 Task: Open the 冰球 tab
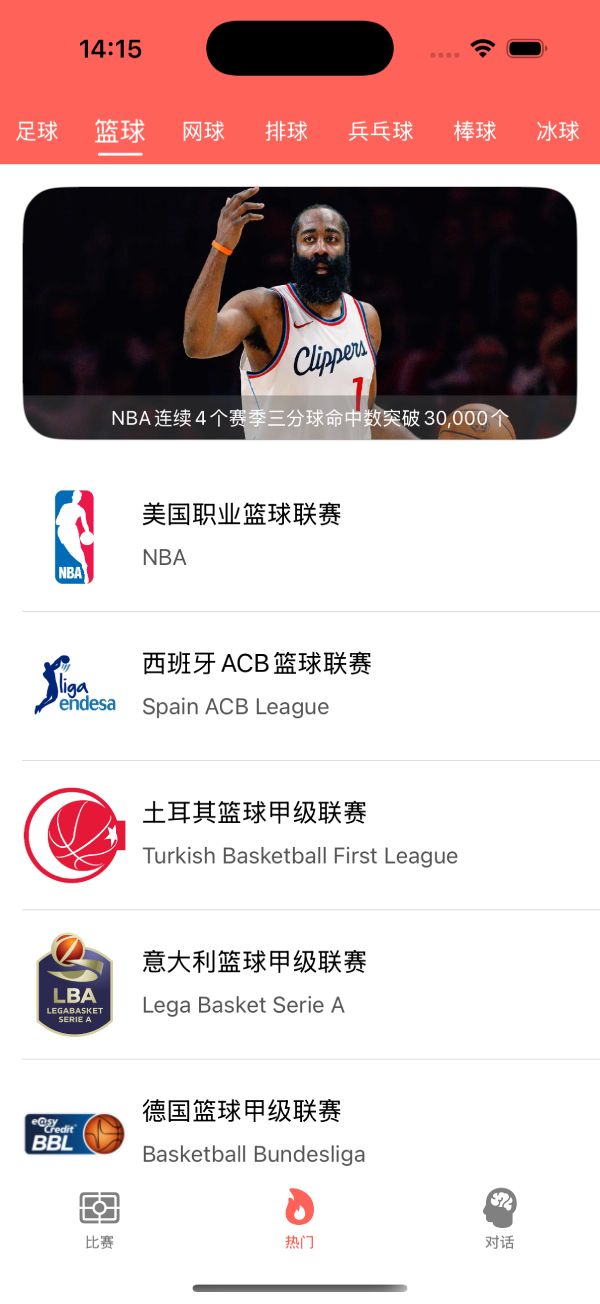point(558,131)
